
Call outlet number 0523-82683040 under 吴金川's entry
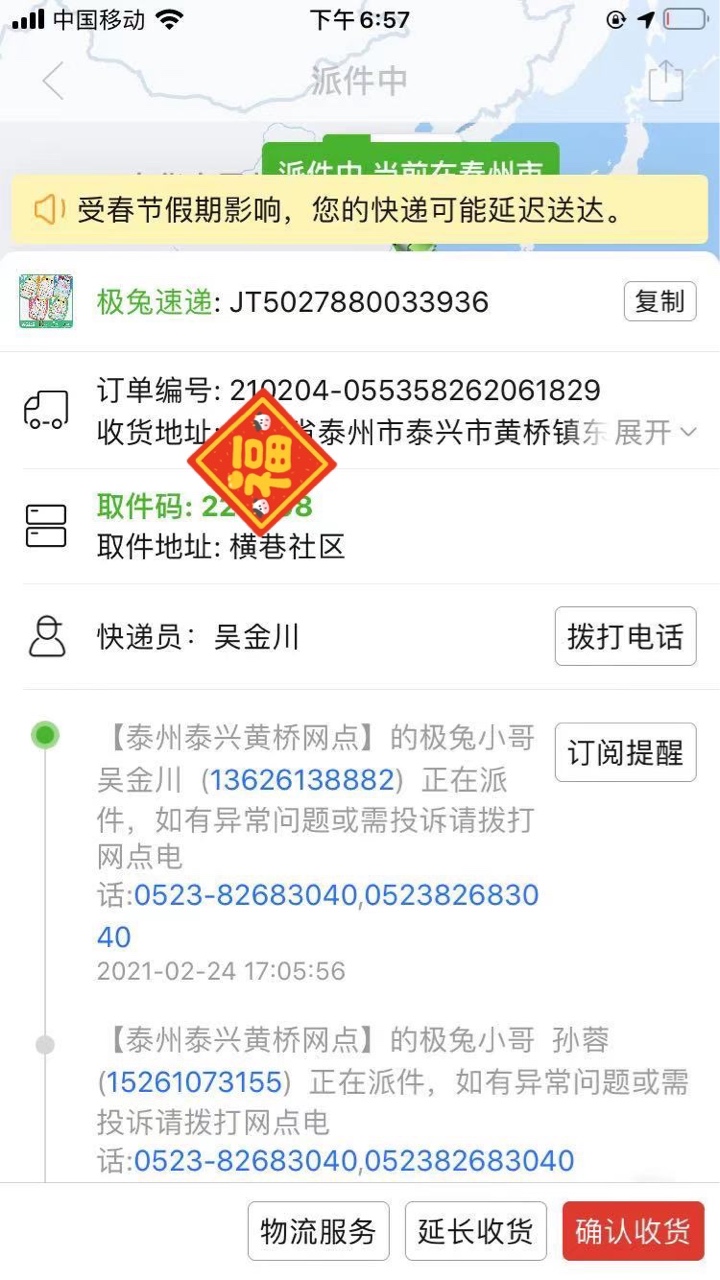click(245, 896)
